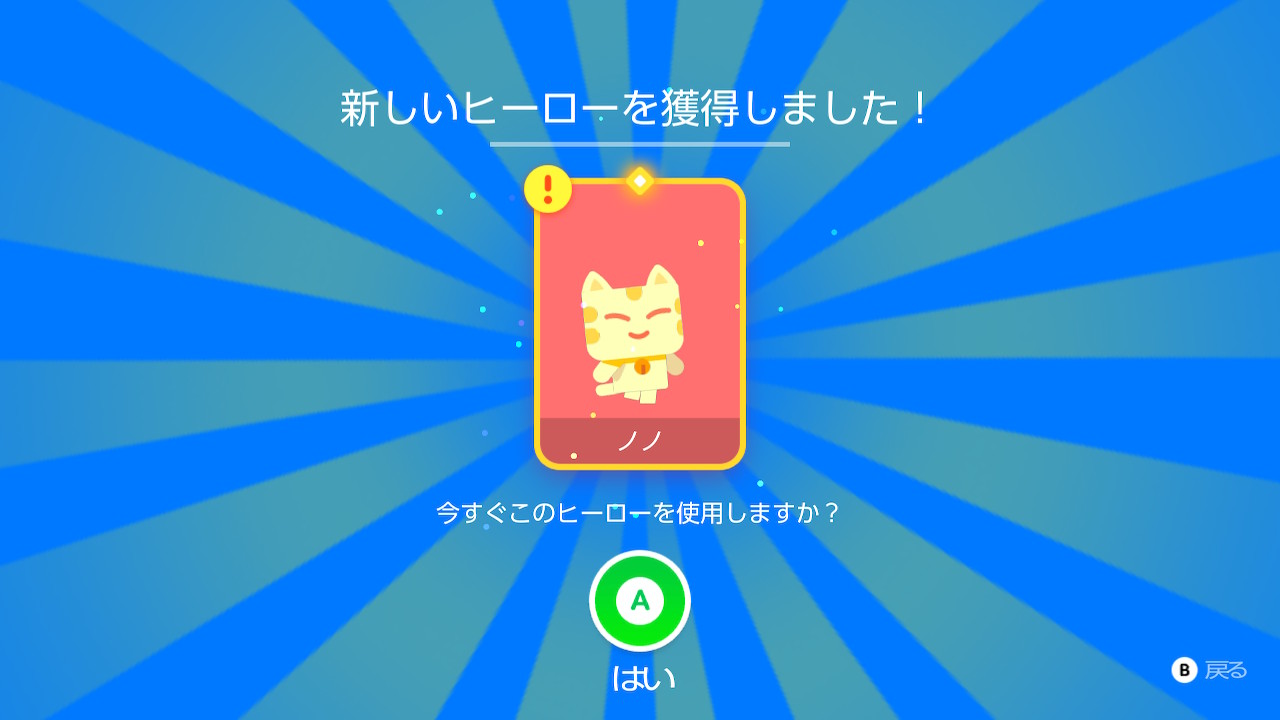Confirm using the new hero with はい
This screenshot has width=1280, height=720.
point(640,601)
